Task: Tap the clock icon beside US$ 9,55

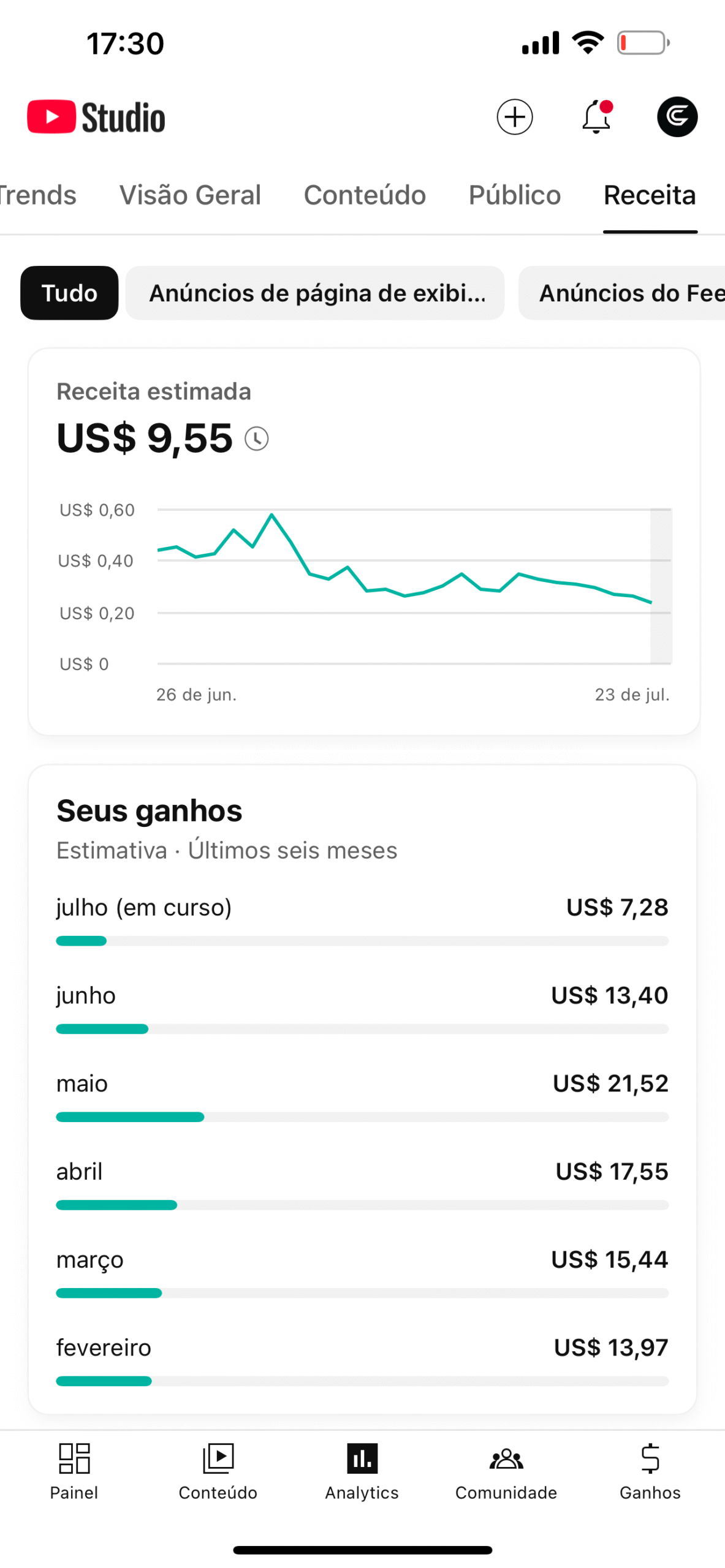Action: click(256, 439)
